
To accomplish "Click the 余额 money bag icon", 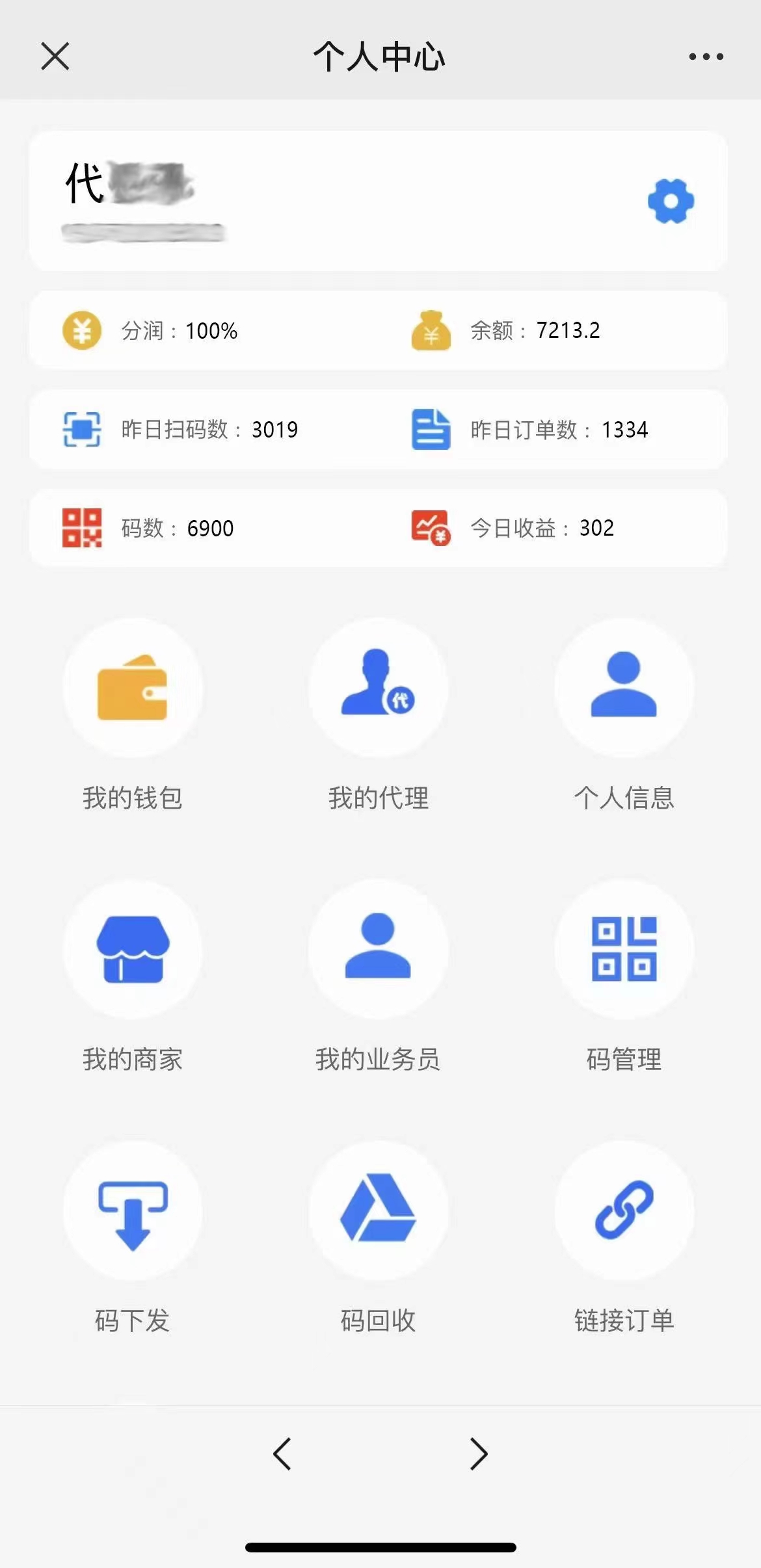I will click(431, 330).
